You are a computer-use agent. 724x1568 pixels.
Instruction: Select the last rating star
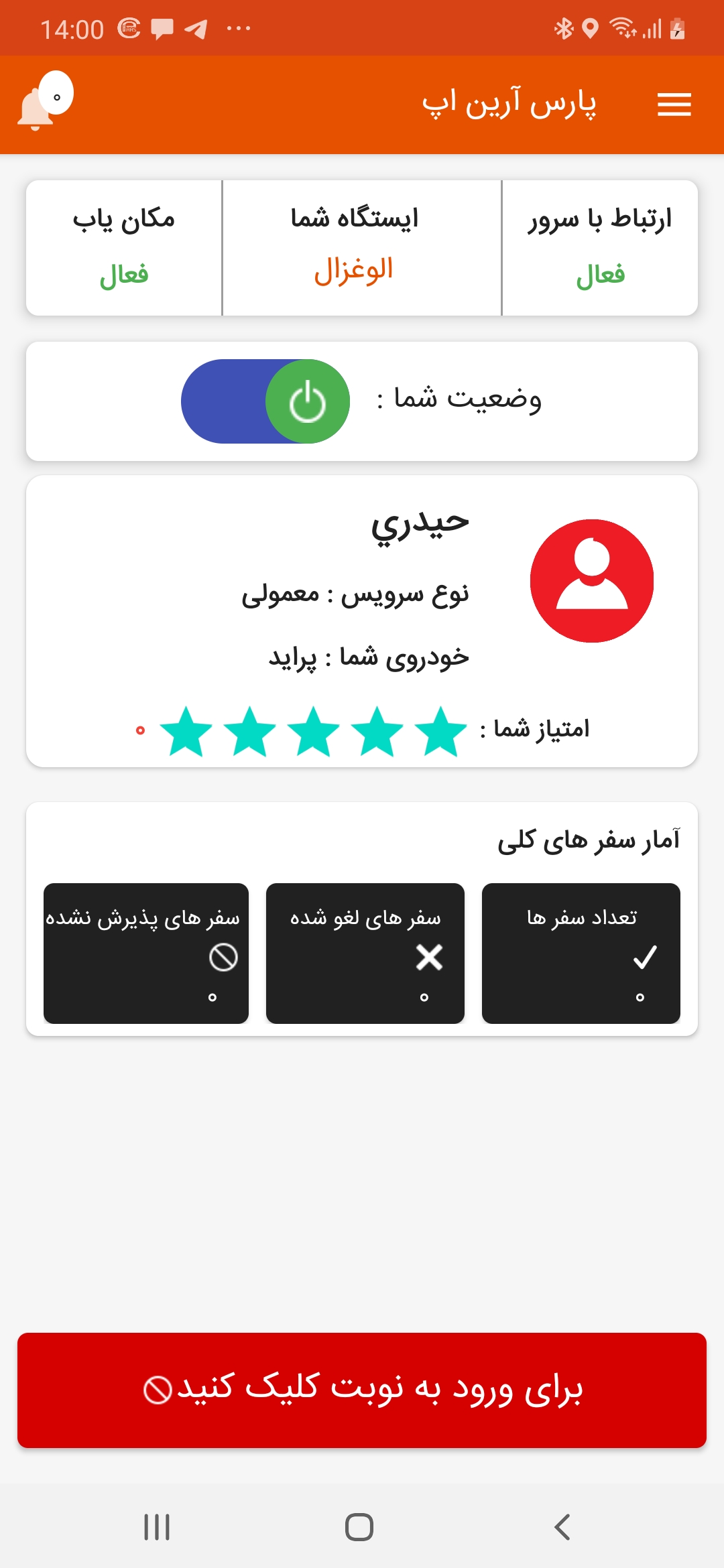point(184,730)
